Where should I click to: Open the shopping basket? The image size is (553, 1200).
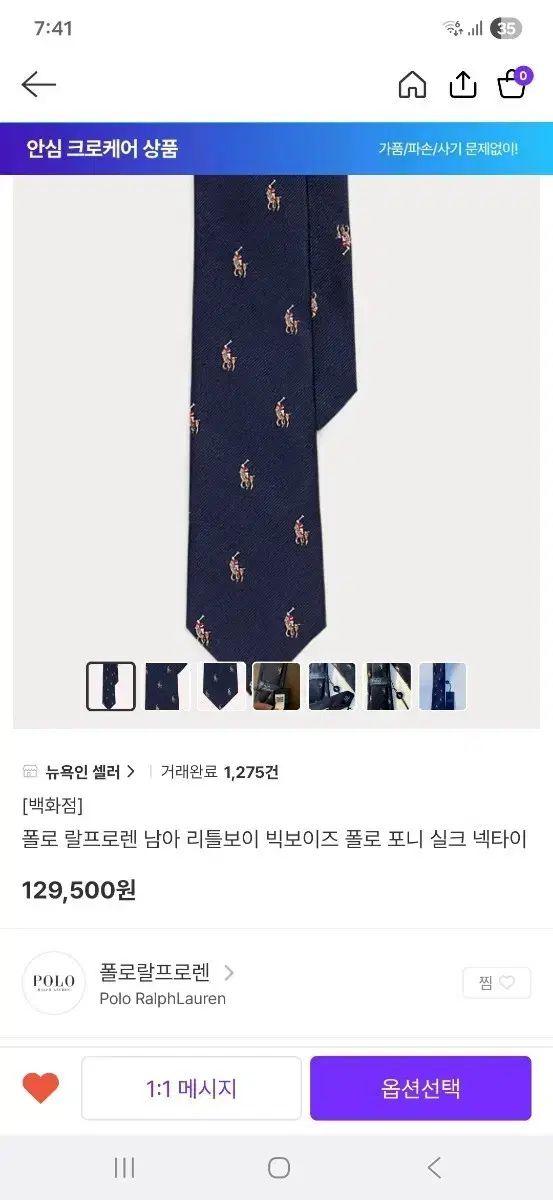click(514, 83)
